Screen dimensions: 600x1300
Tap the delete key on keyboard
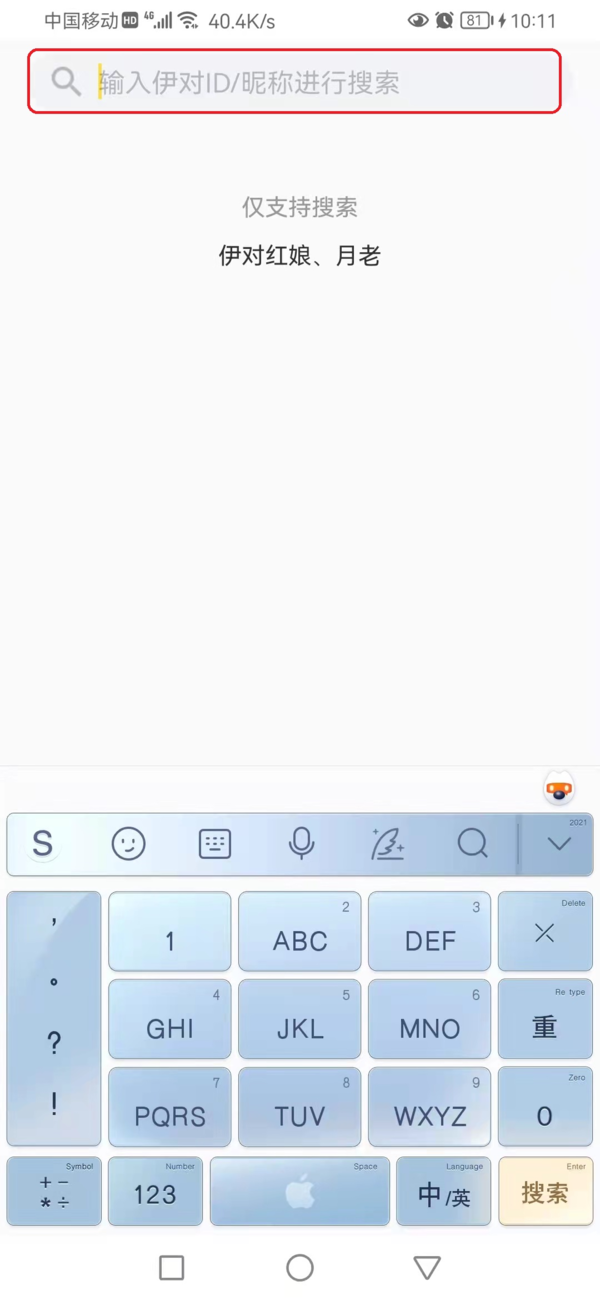coord(545,933)
